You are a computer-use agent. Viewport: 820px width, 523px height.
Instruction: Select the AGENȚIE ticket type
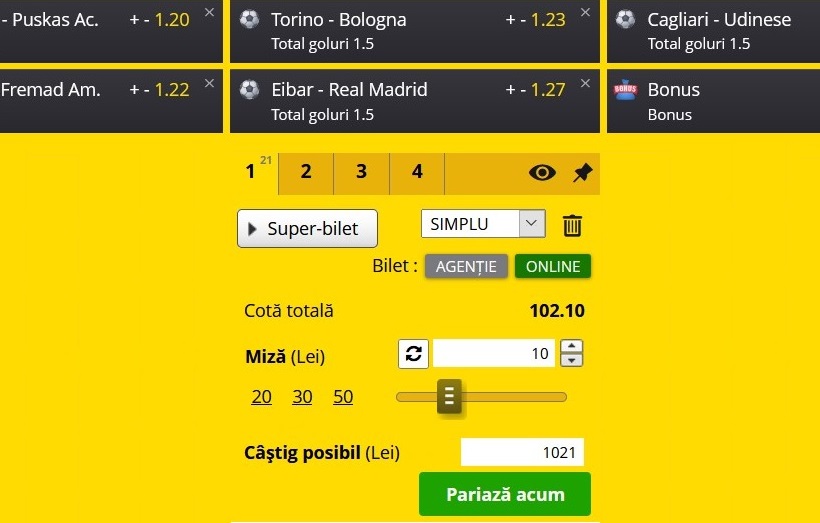click(466, 267)
